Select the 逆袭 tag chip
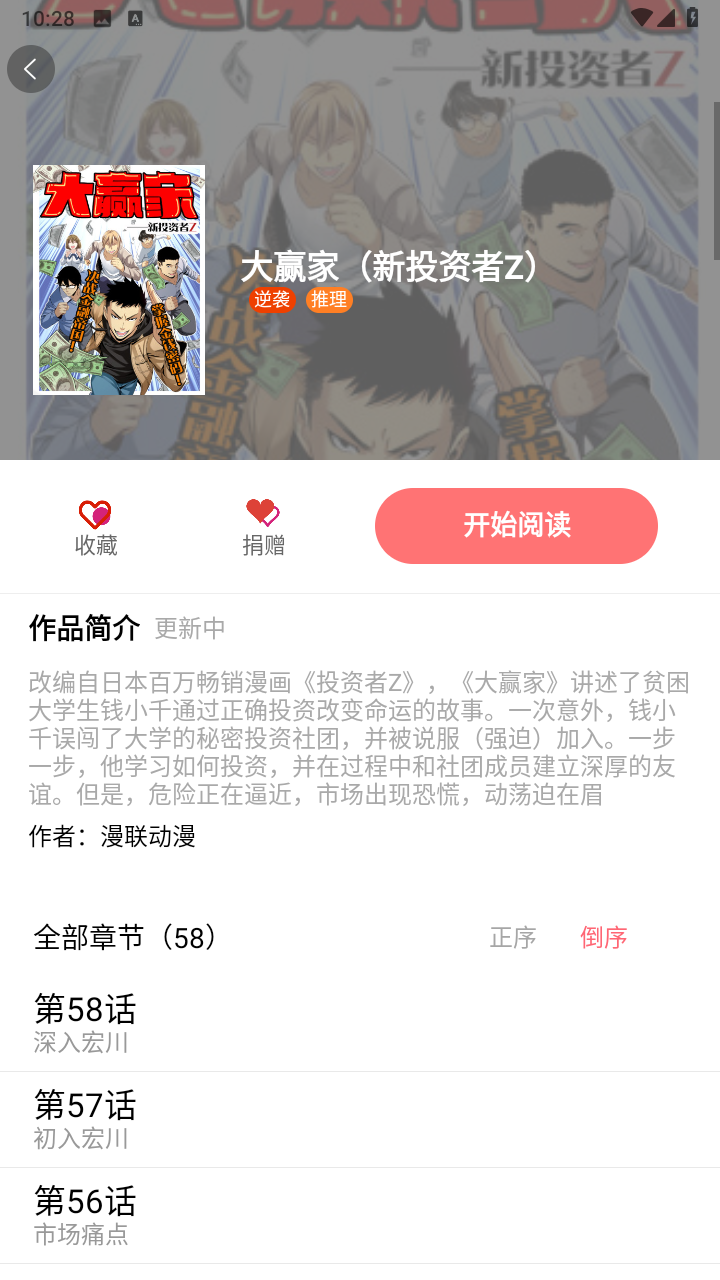The width and height of the screenshot is (720, 1280). coord(272,299)
